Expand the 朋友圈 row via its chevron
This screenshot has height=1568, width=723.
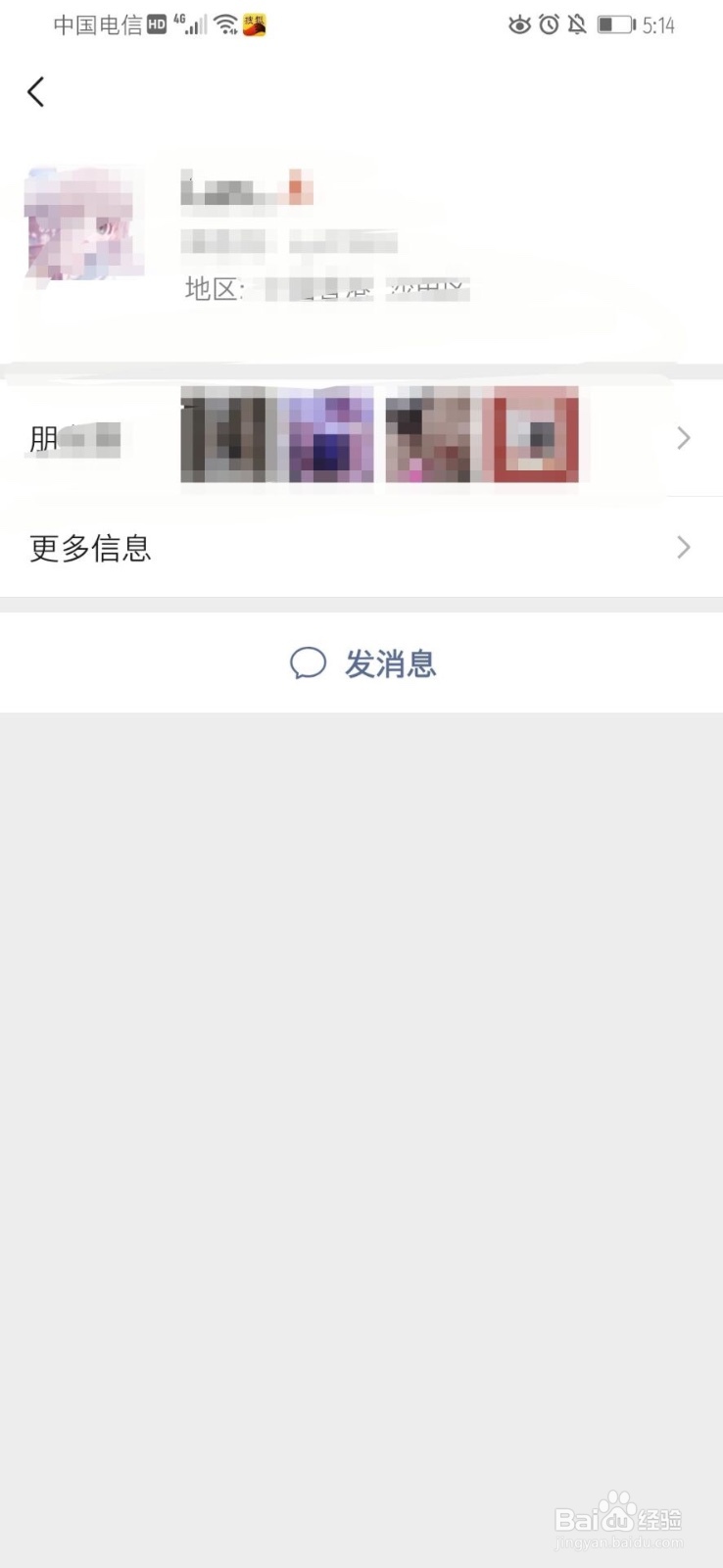(x=682, y=438)
